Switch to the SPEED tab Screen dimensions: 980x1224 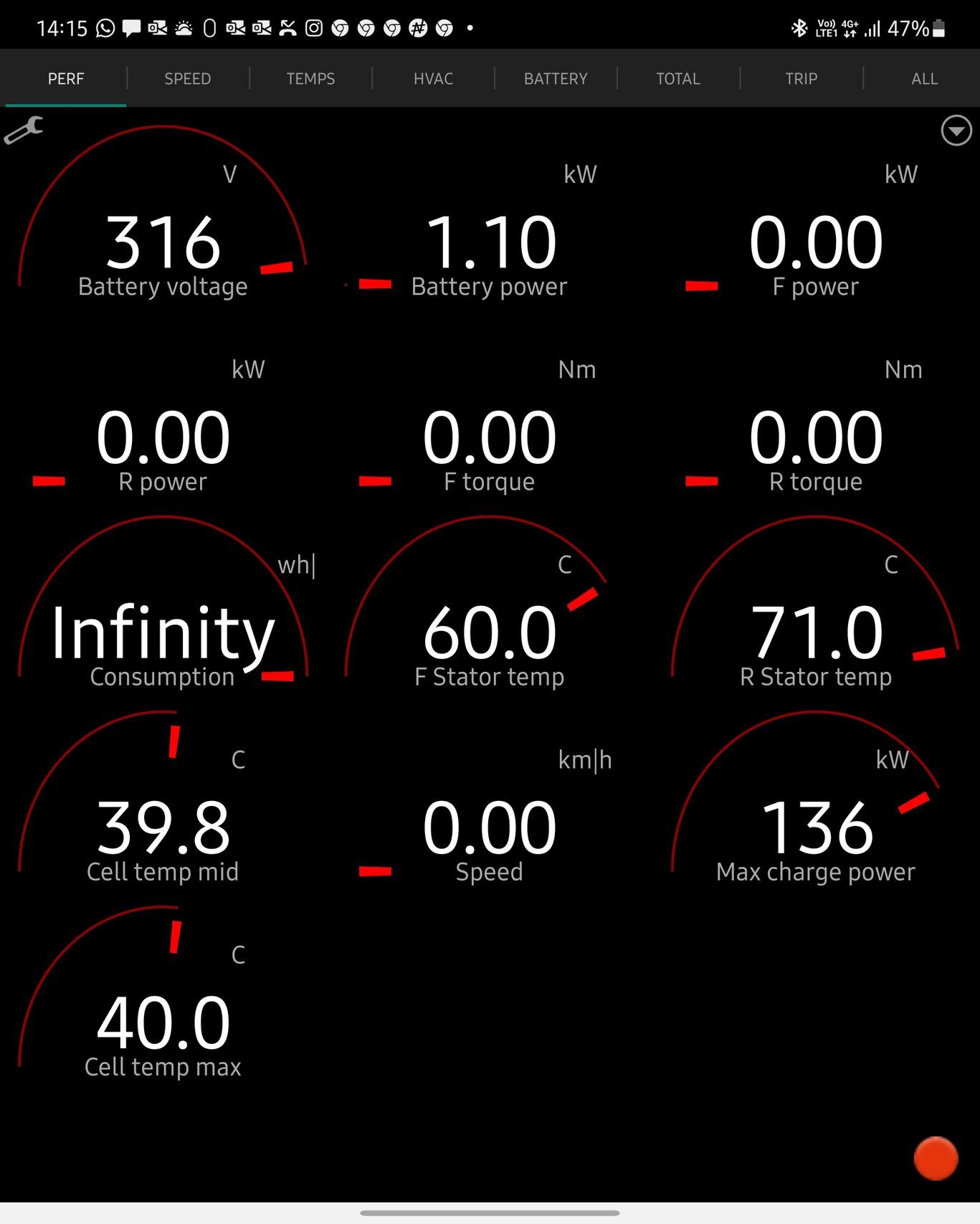(188, 79)
